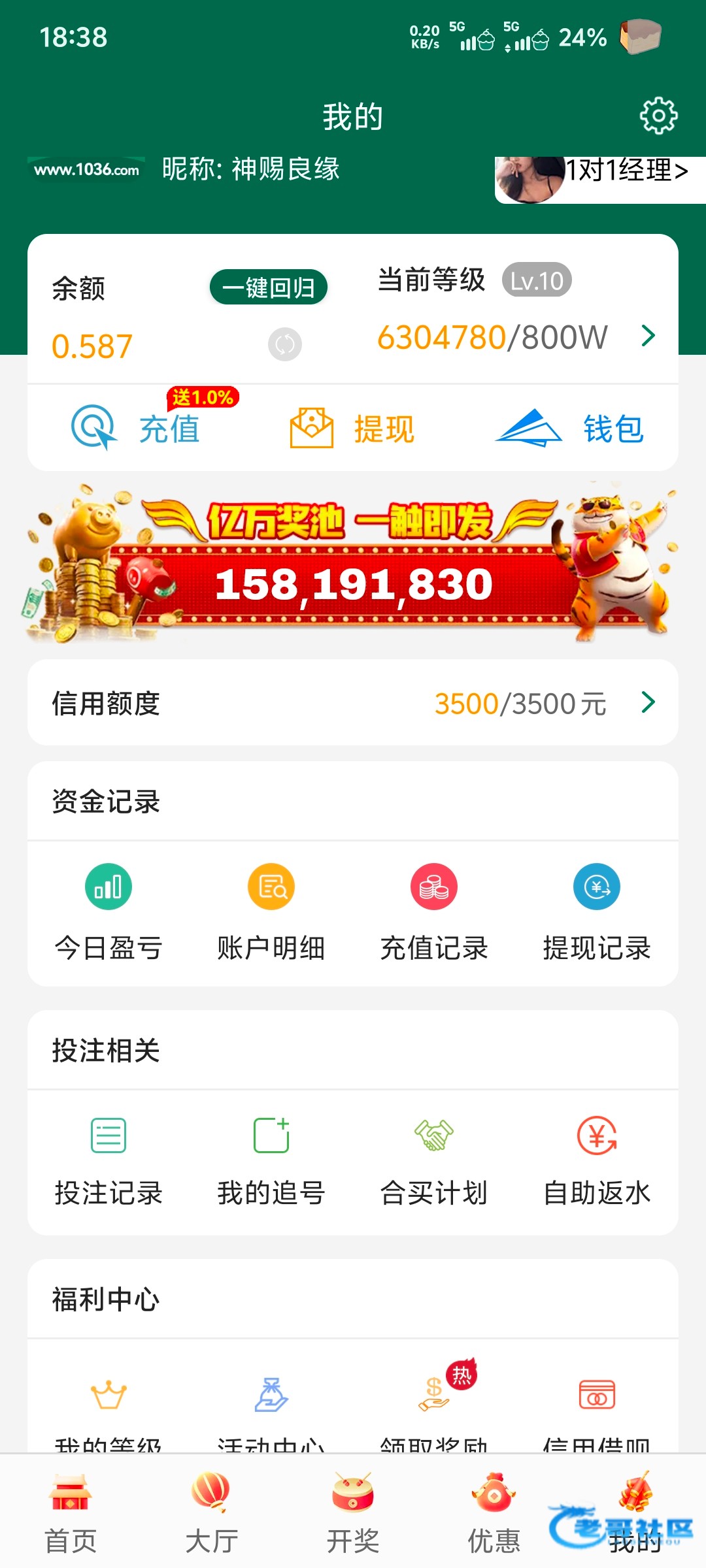Screen dimensions: 706x1568
Task: Tap the 一键回归 button
Action: pyautogui.click(x=269, y=287)
